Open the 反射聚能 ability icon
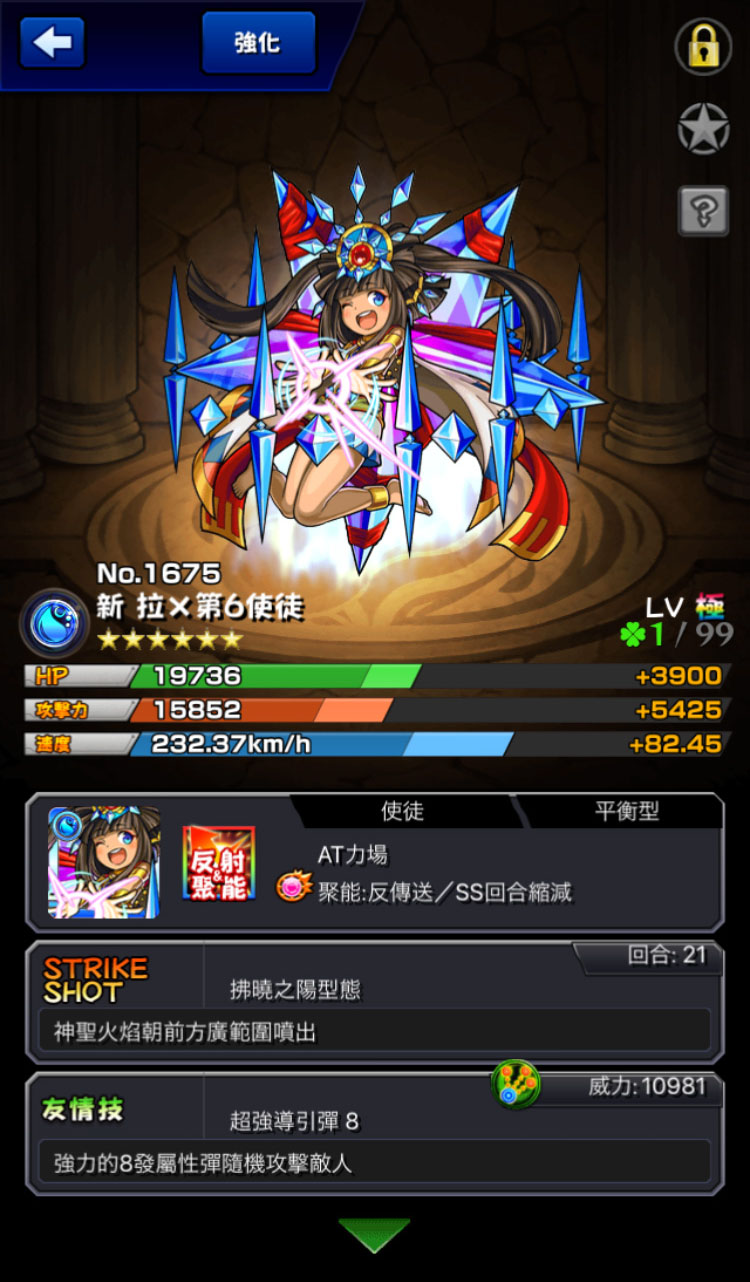The height and width of the screenshot is (1282, 750). (x=218, y=862)
